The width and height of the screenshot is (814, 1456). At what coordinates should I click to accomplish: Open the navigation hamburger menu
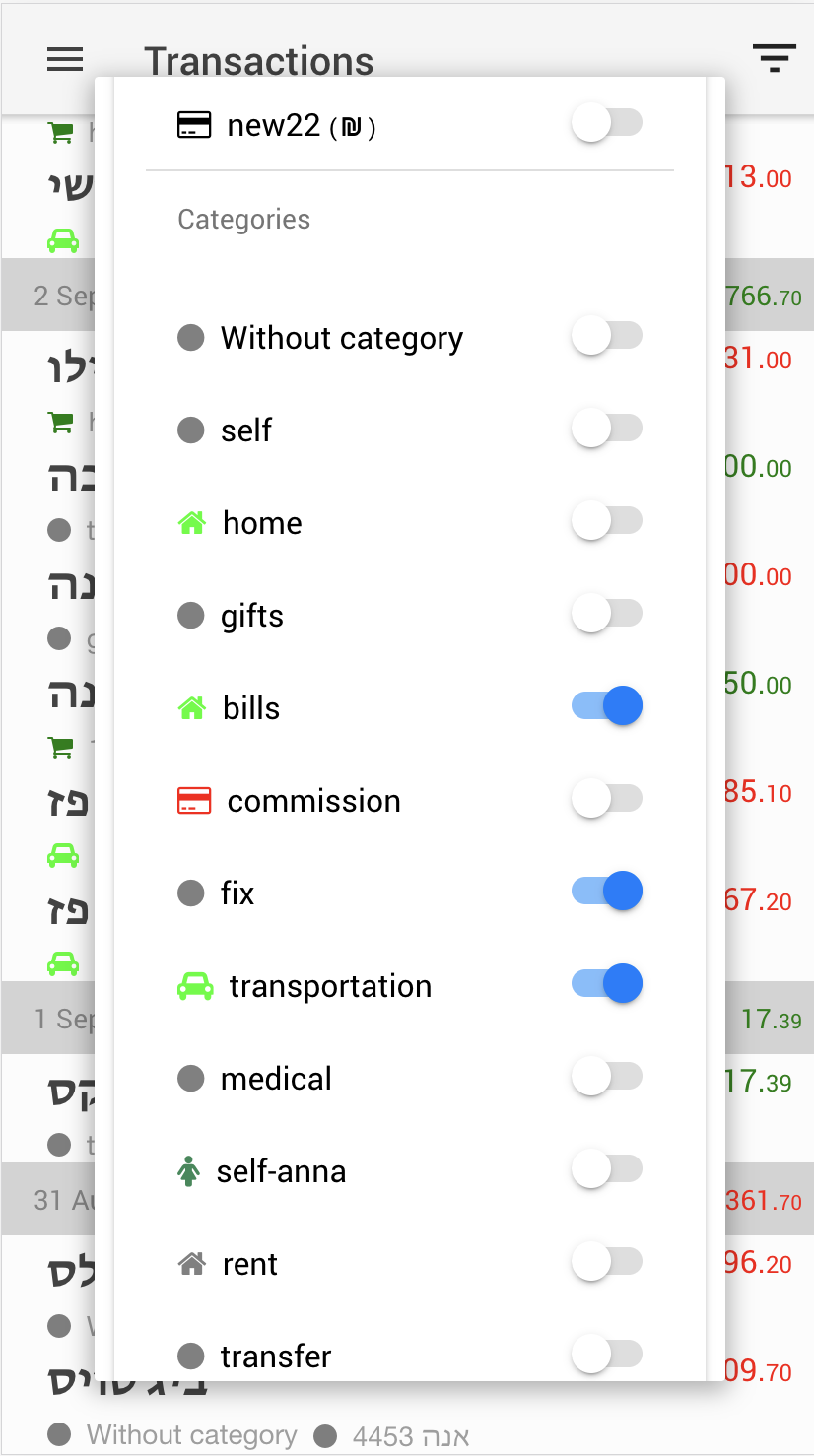[64, 58]
